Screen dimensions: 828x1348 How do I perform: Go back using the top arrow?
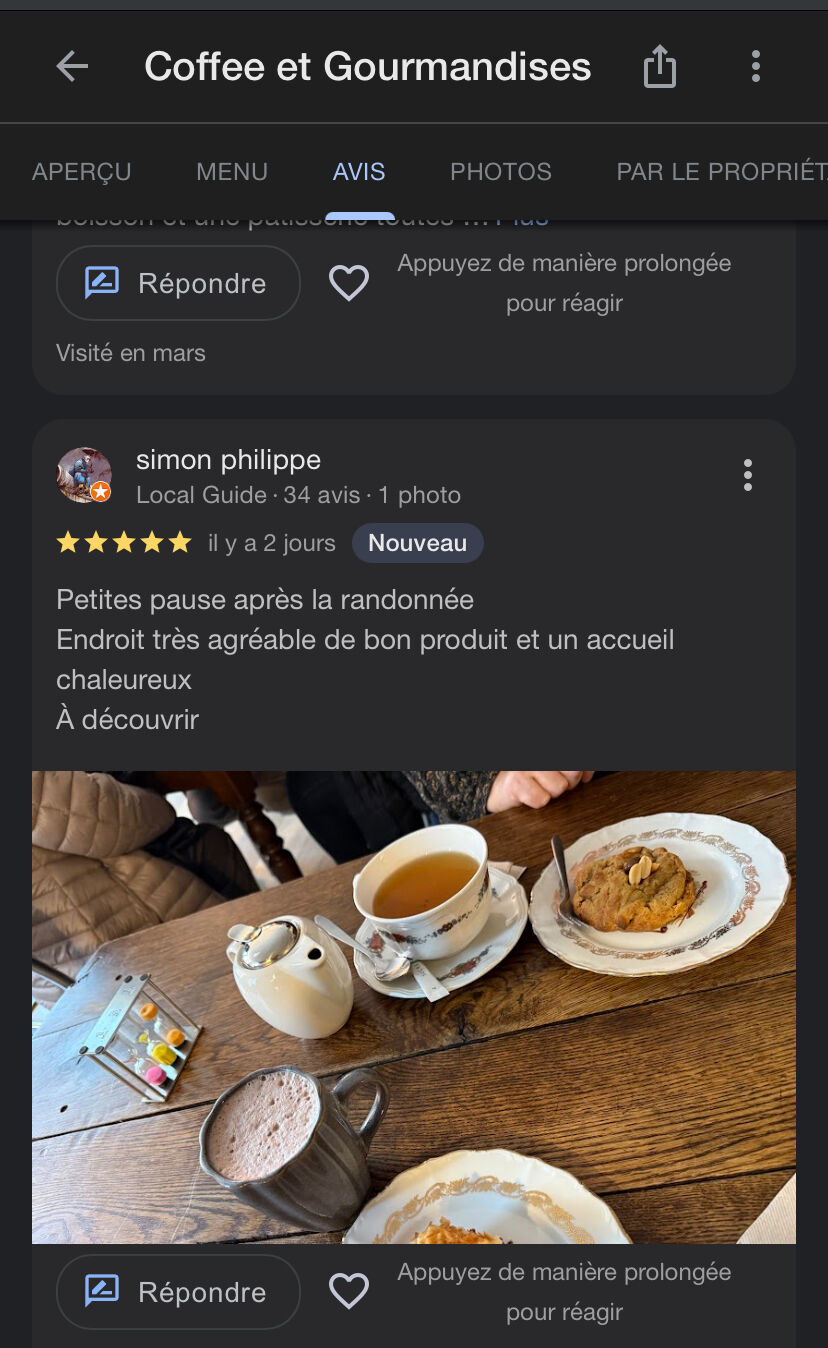(x=72, y=67)
